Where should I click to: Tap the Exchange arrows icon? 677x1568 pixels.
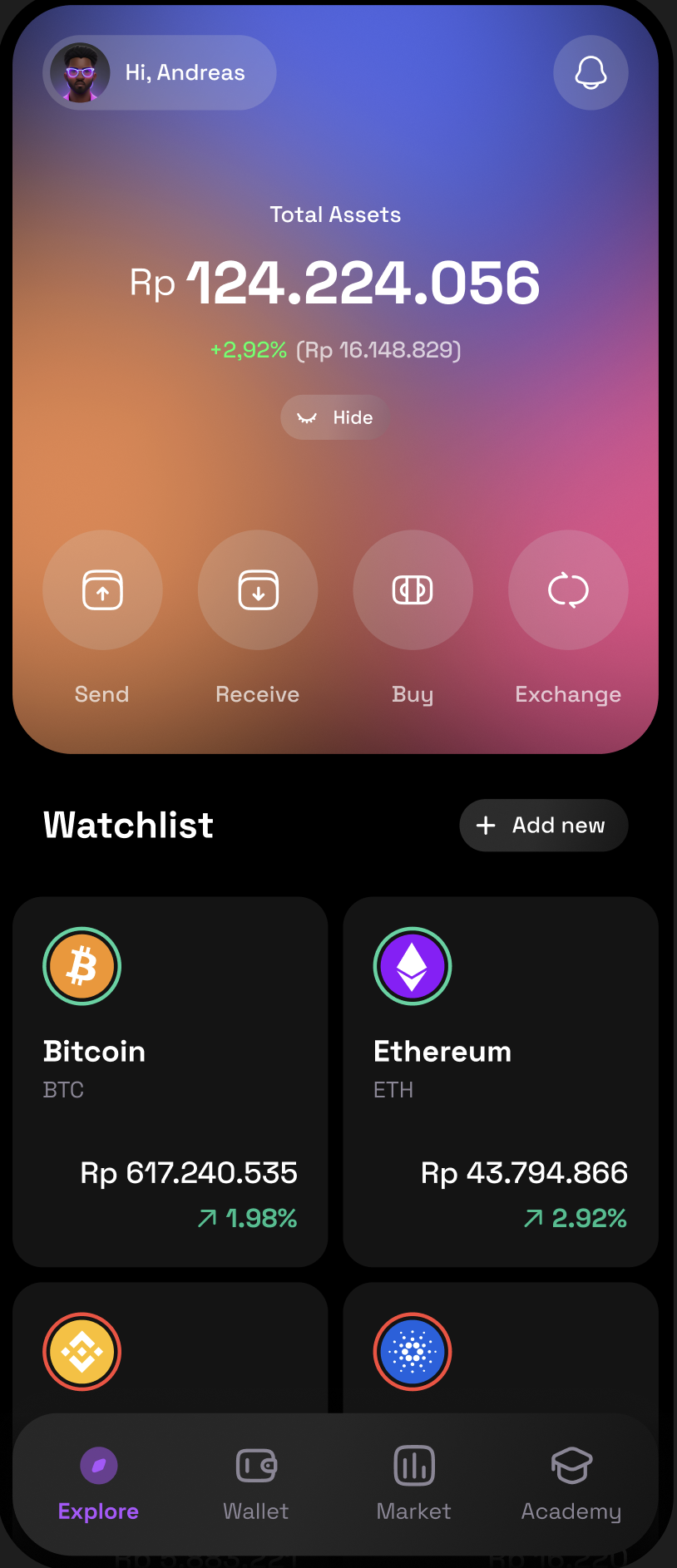pyautogui.click(x=568, y=589)
